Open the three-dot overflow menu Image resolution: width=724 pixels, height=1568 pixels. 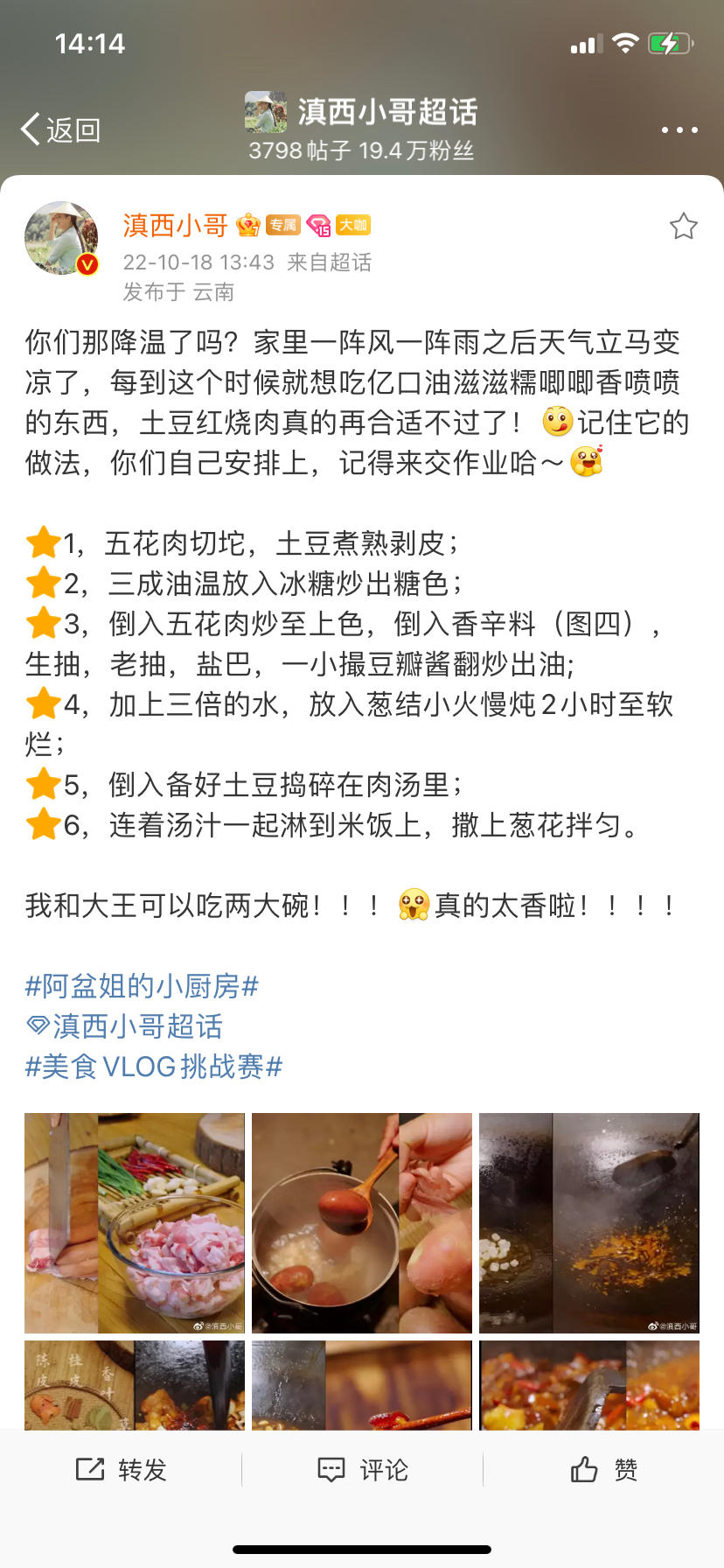[x=679, y=129]
